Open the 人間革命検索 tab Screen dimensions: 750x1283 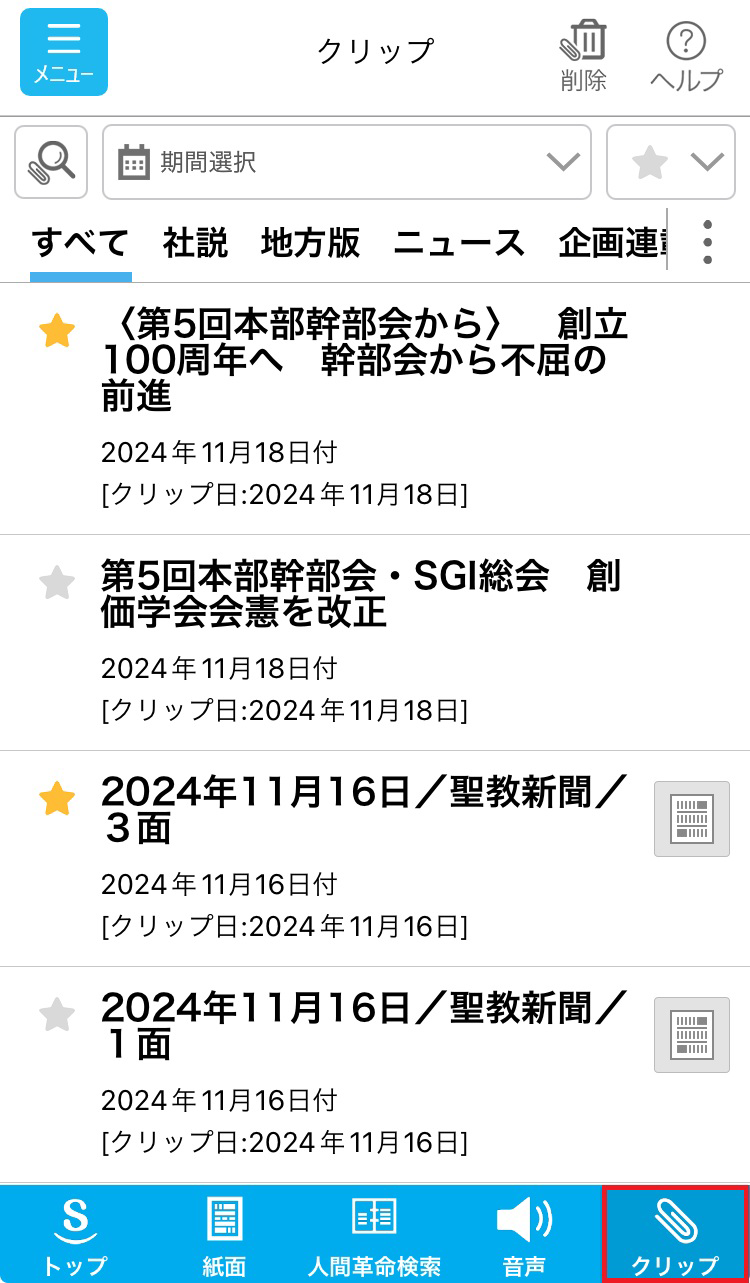374,1233
